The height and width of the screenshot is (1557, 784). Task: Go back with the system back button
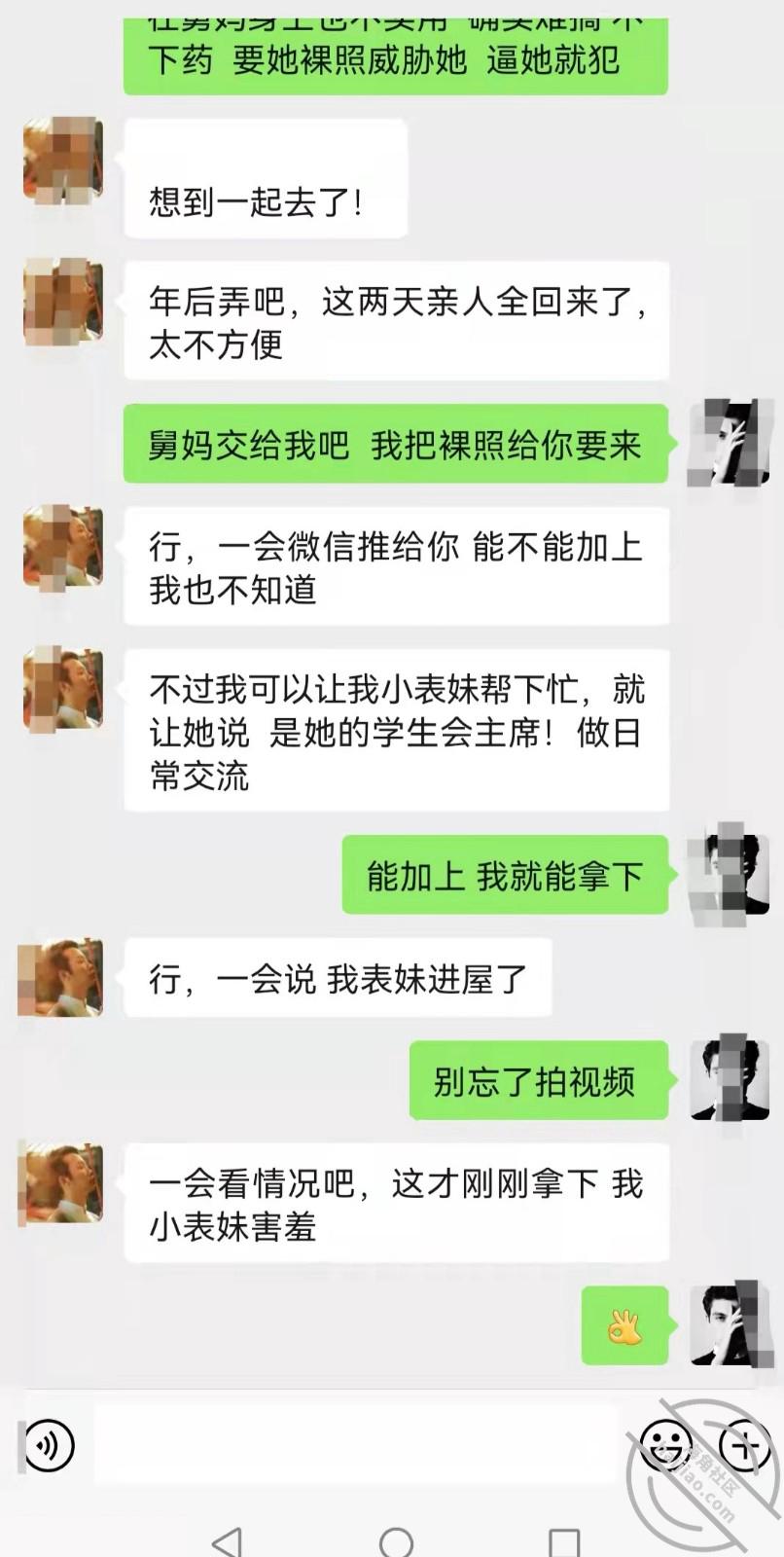pos(227,1540)
